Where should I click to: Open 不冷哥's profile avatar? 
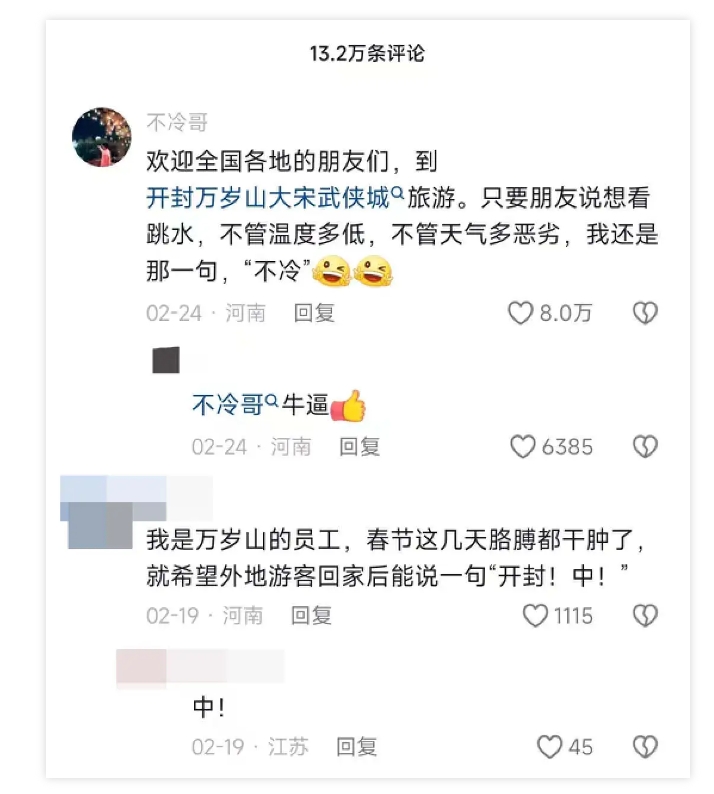coord(102,137)
